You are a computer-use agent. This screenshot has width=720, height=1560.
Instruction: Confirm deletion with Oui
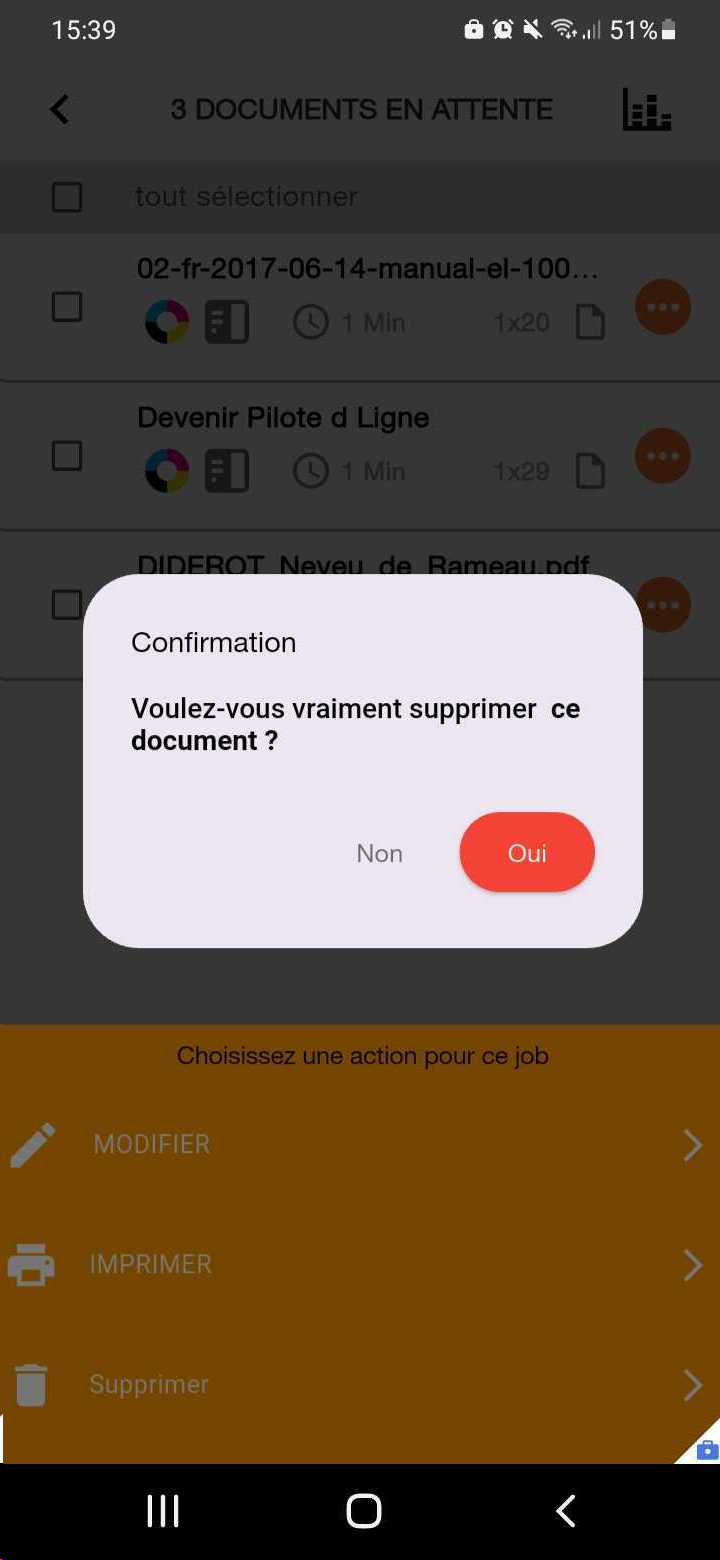click(527, 852)
